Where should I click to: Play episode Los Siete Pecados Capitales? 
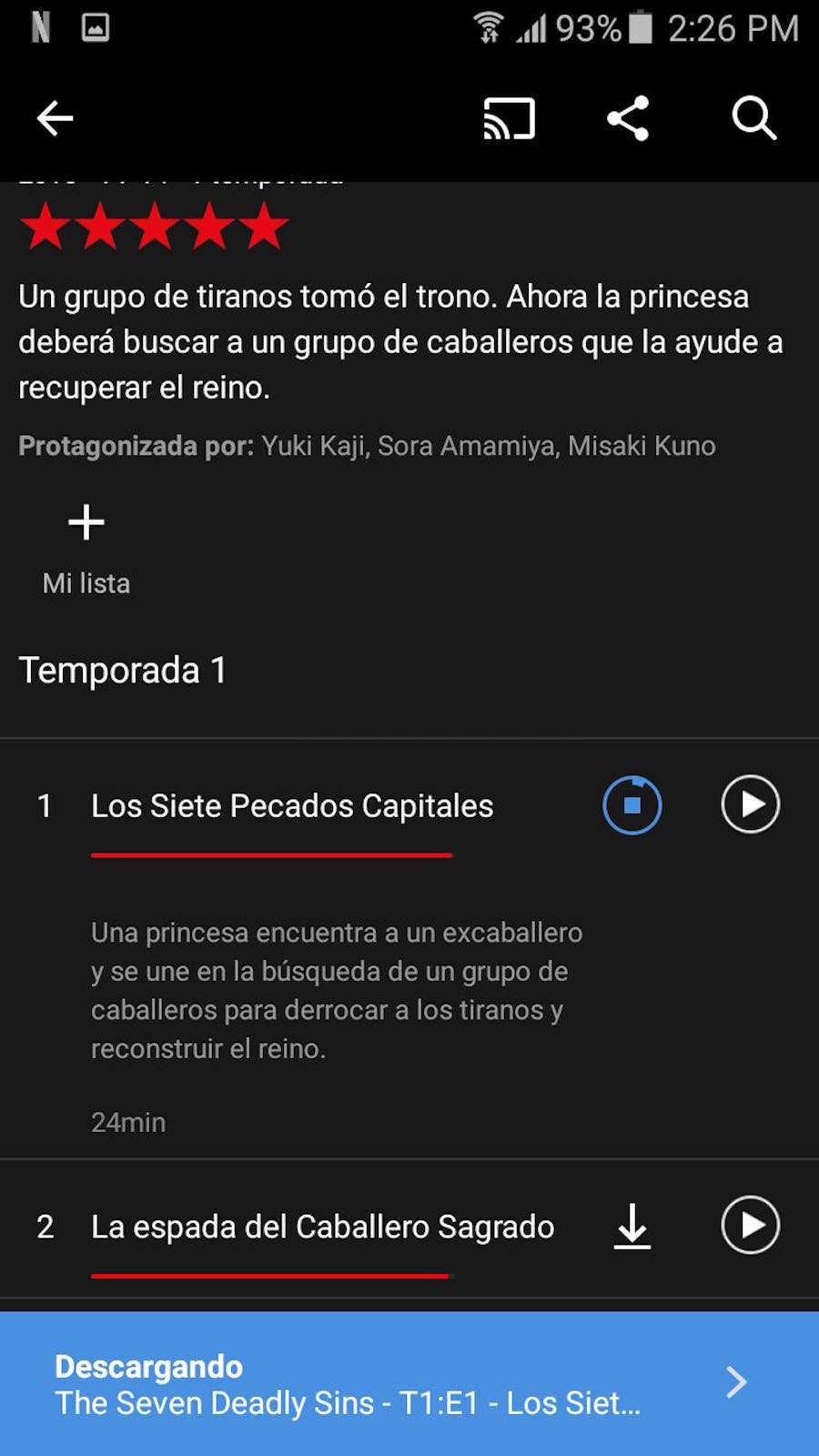(x=750, y=804)
